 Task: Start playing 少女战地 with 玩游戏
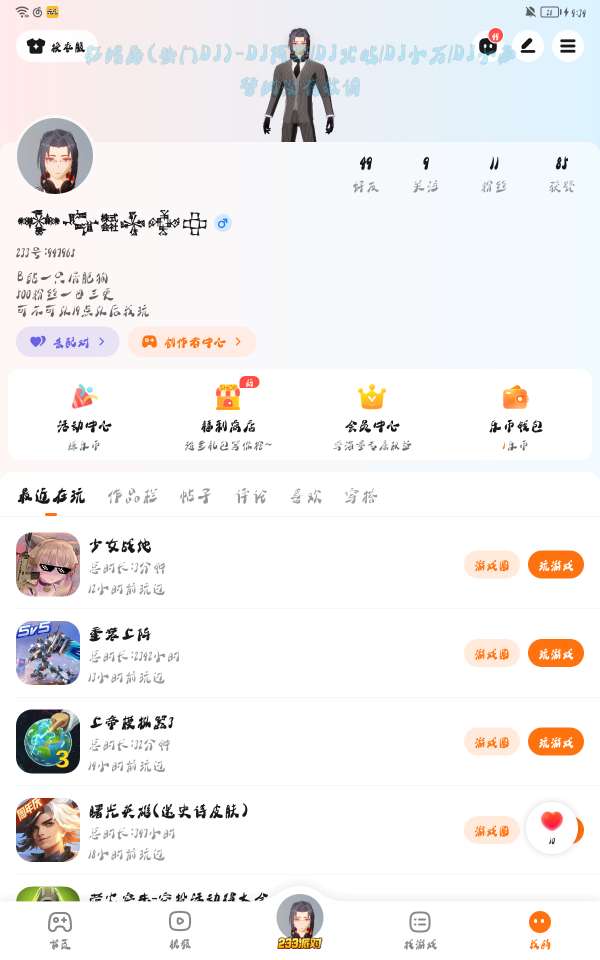[x=555, y=565]
